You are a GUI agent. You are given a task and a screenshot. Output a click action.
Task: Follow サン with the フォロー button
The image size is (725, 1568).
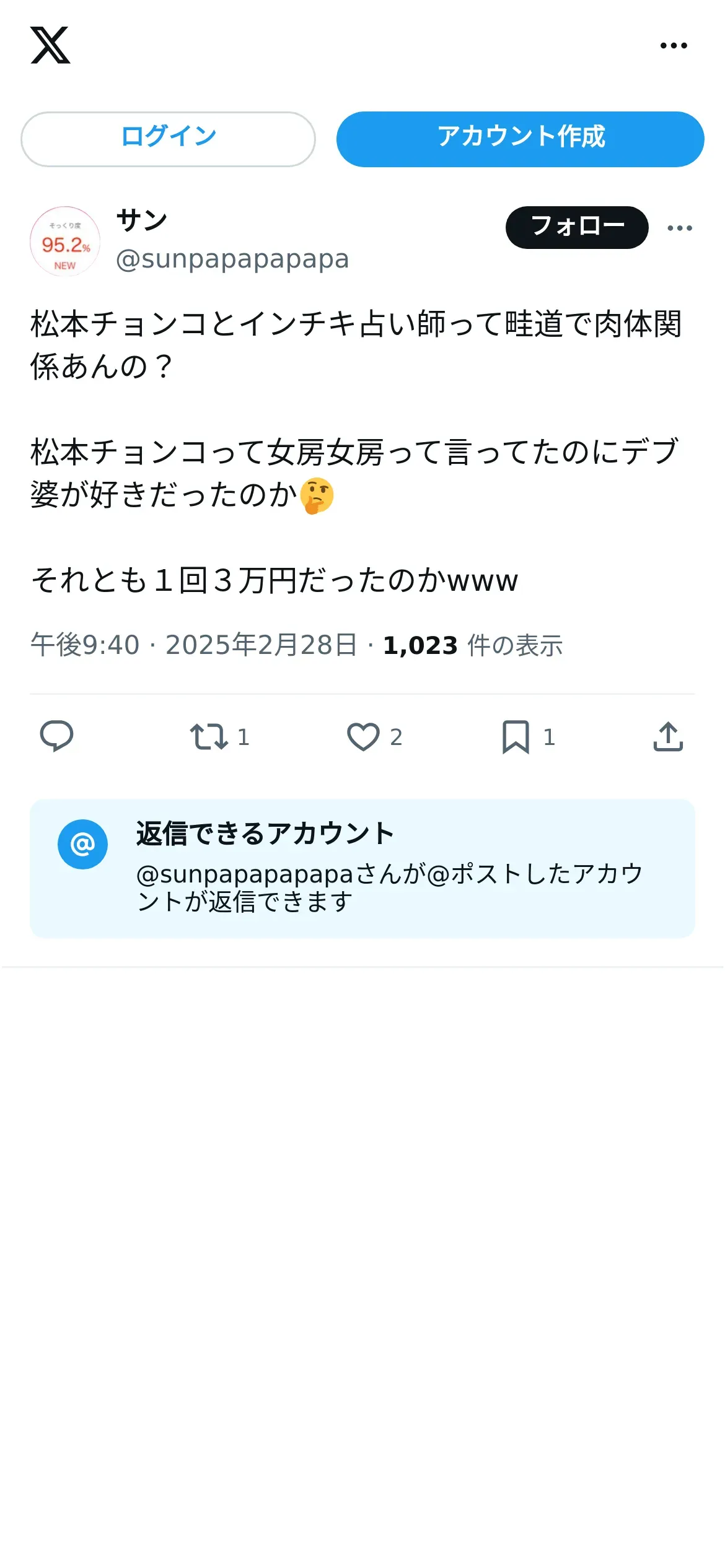(x=577, y=227)
